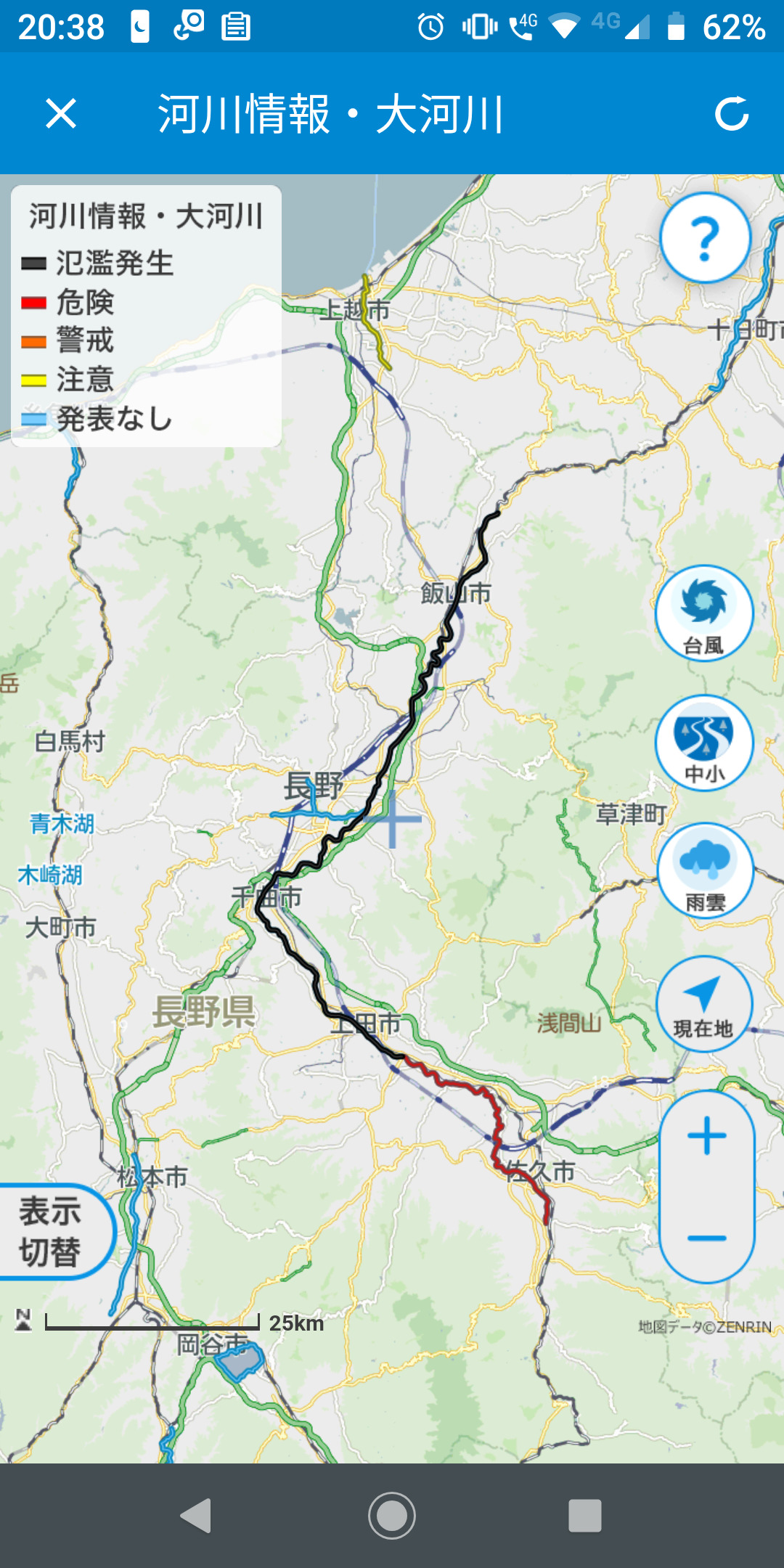Image resolution: width=784 pixels, height=1568 pixels.
Task: Zoom in with the plus button
Action: 707,1136
